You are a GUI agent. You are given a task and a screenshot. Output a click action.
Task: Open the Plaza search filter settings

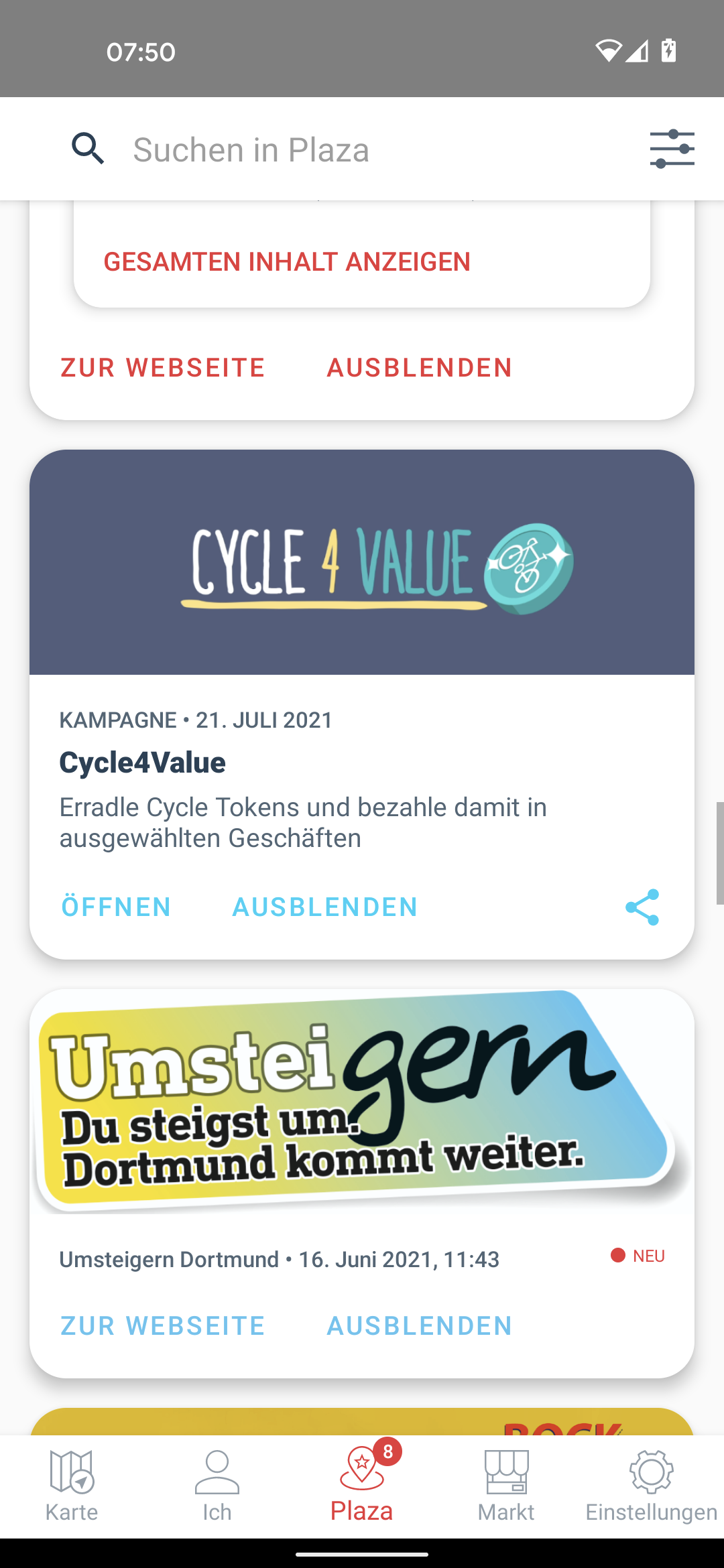(673, 149)
